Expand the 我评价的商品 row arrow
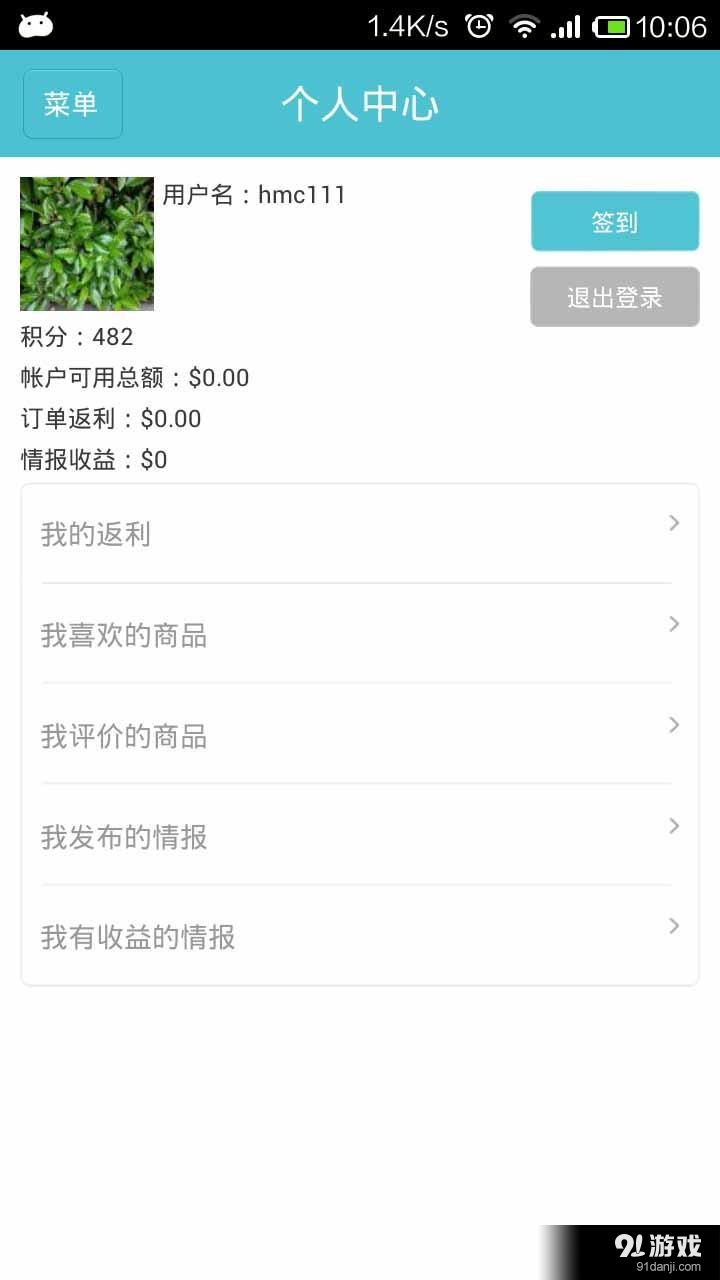Screen dimensions: 720x1280 coord(674,724)
